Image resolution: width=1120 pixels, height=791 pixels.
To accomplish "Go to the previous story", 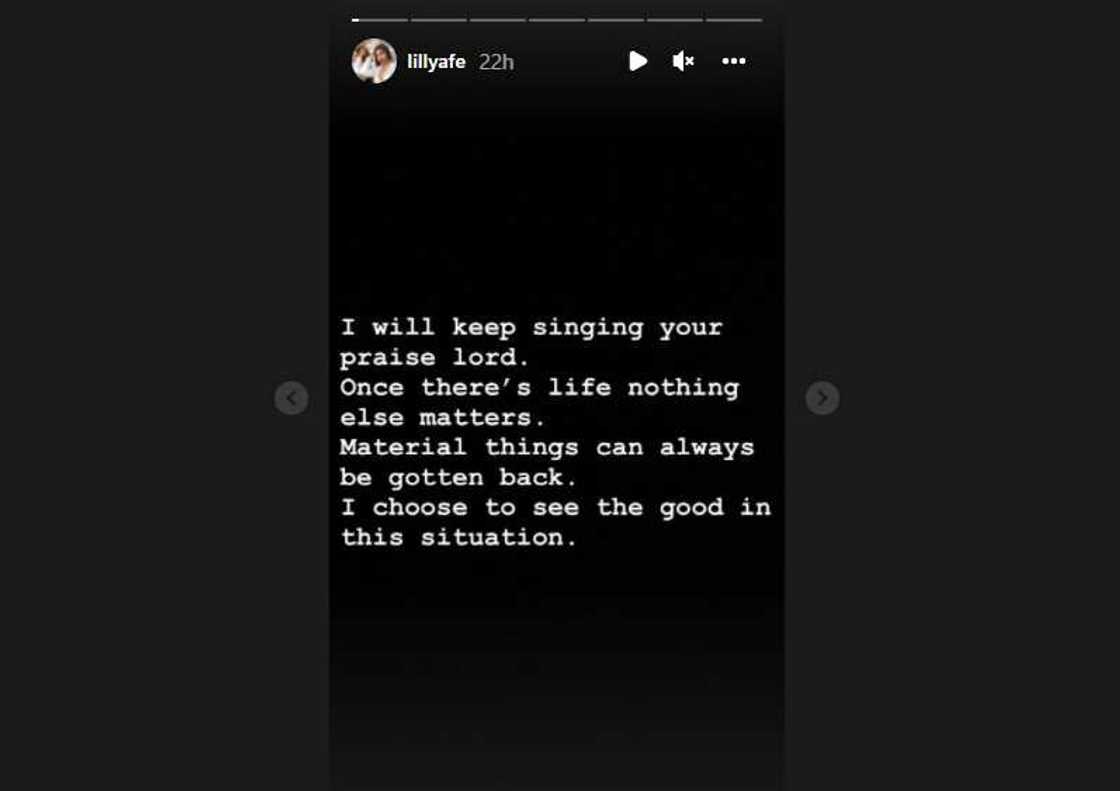I will [x=291, y=398].
